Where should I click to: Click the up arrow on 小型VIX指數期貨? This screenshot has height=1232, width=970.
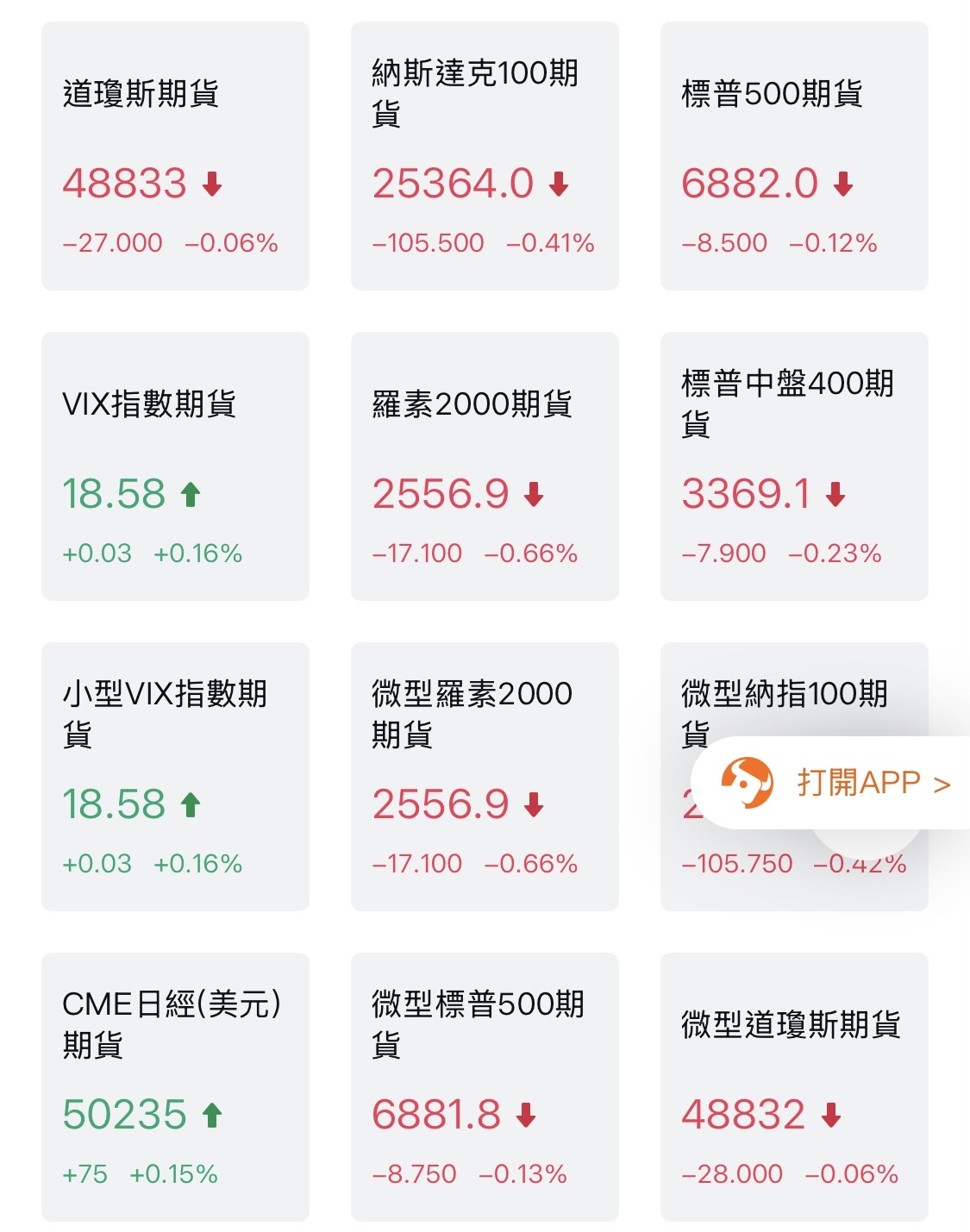[193, 804]
